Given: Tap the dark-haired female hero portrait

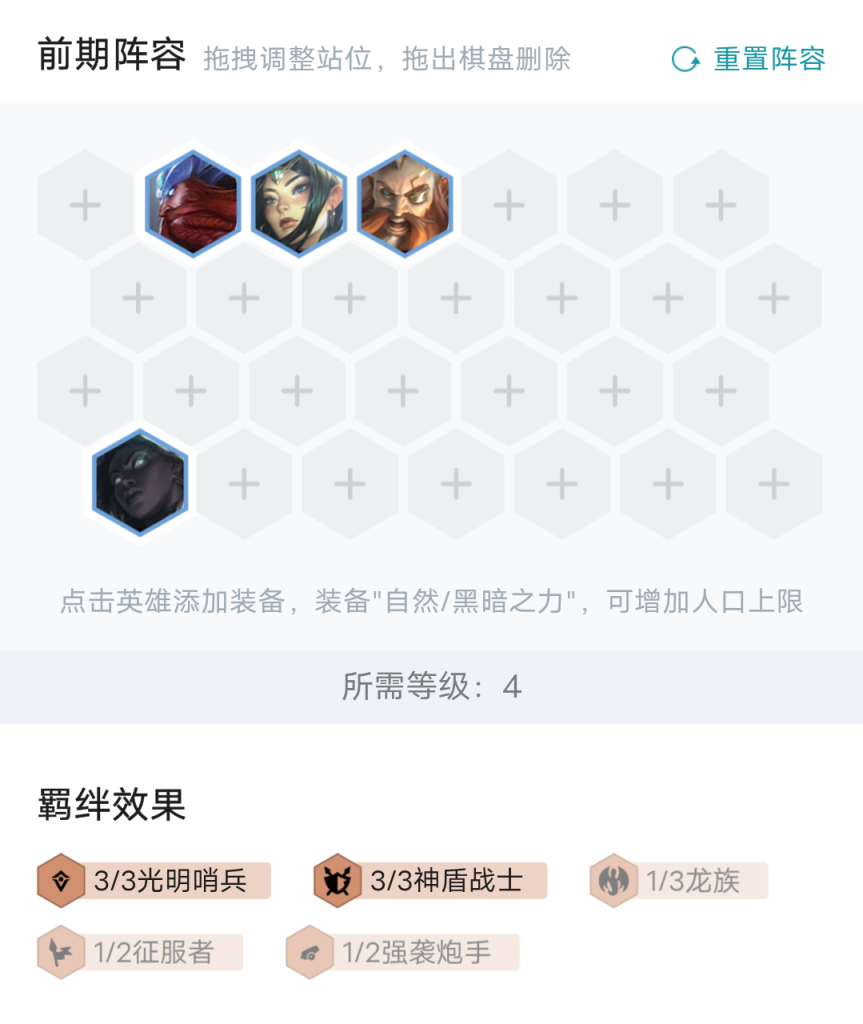Looking at the screenshot, I should 298,205.
